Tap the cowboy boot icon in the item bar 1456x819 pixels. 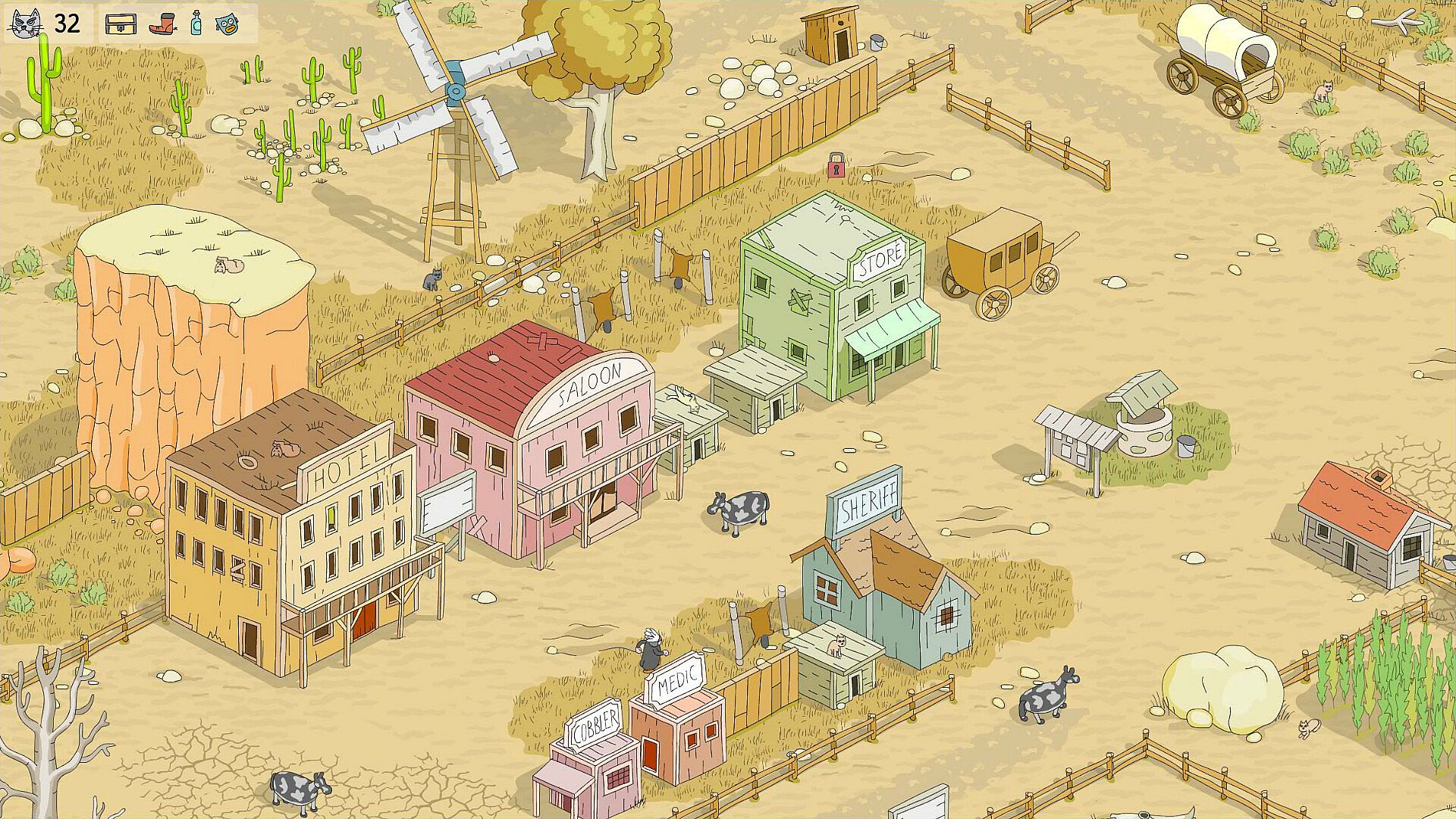[162, 24]
